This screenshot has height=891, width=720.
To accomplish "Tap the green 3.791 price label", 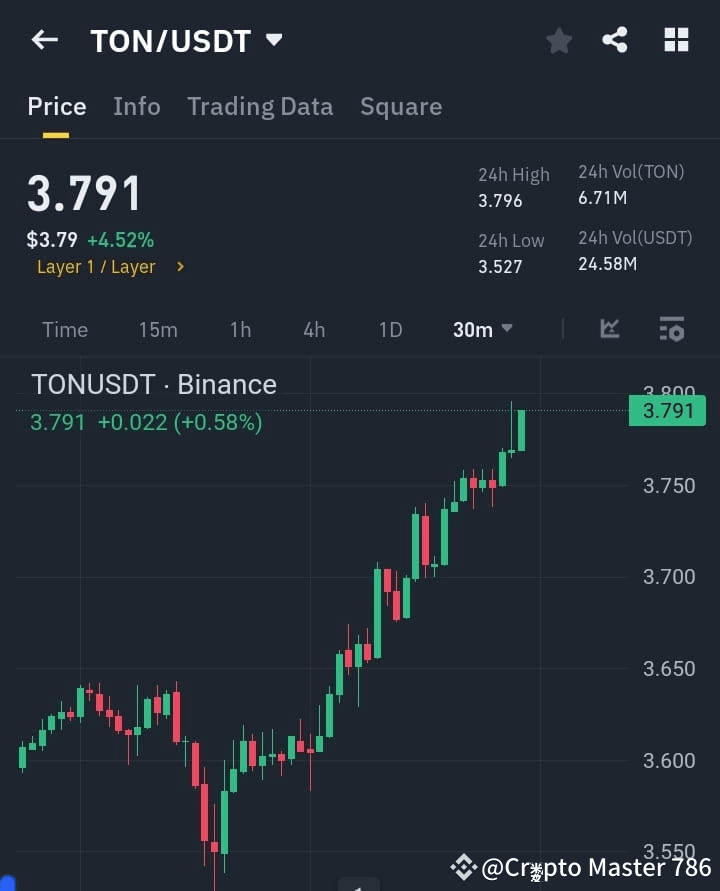I will point(667,410).
